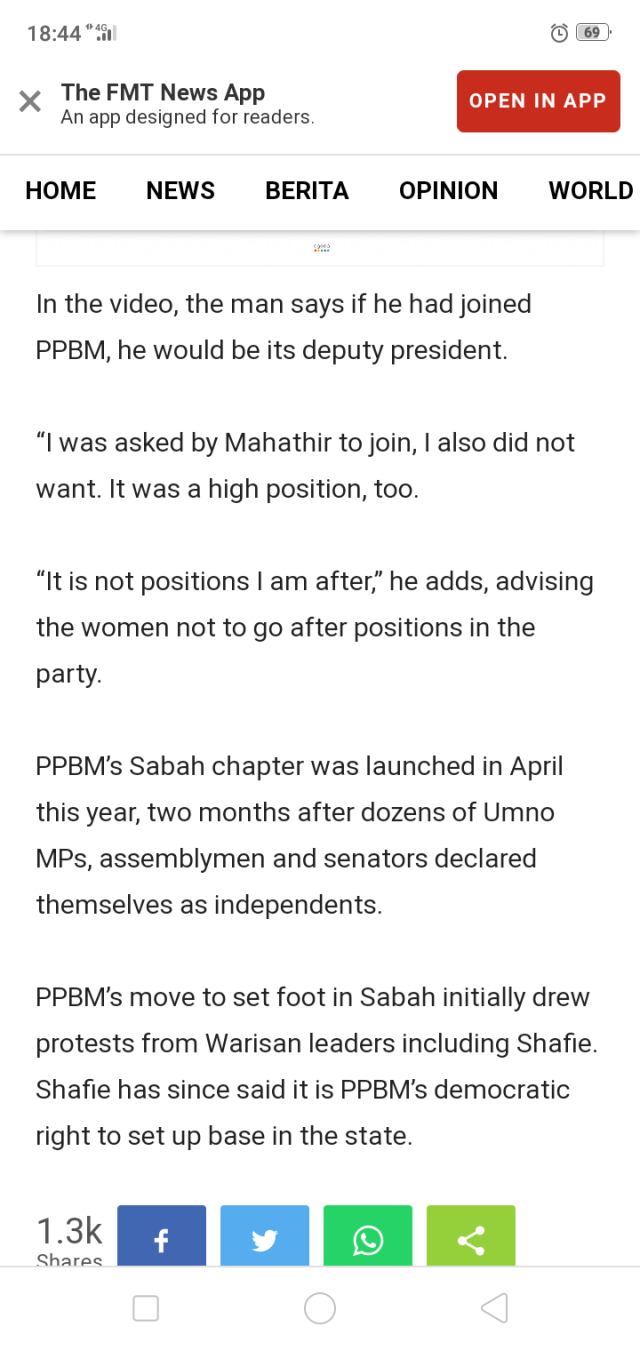Tap the OPEN IN APP button
Viewport: 640px width, 1351px height.
click(x=538, y=101)
